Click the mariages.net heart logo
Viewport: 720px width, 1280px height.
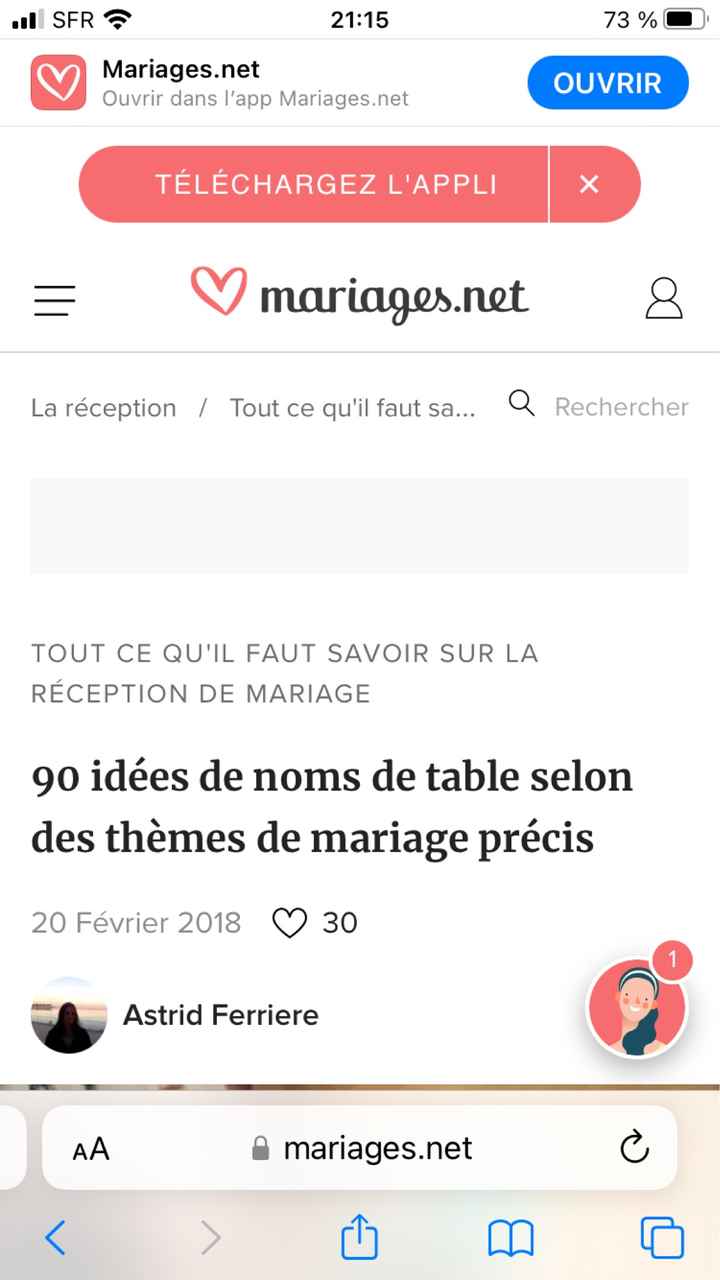point(360,295)
